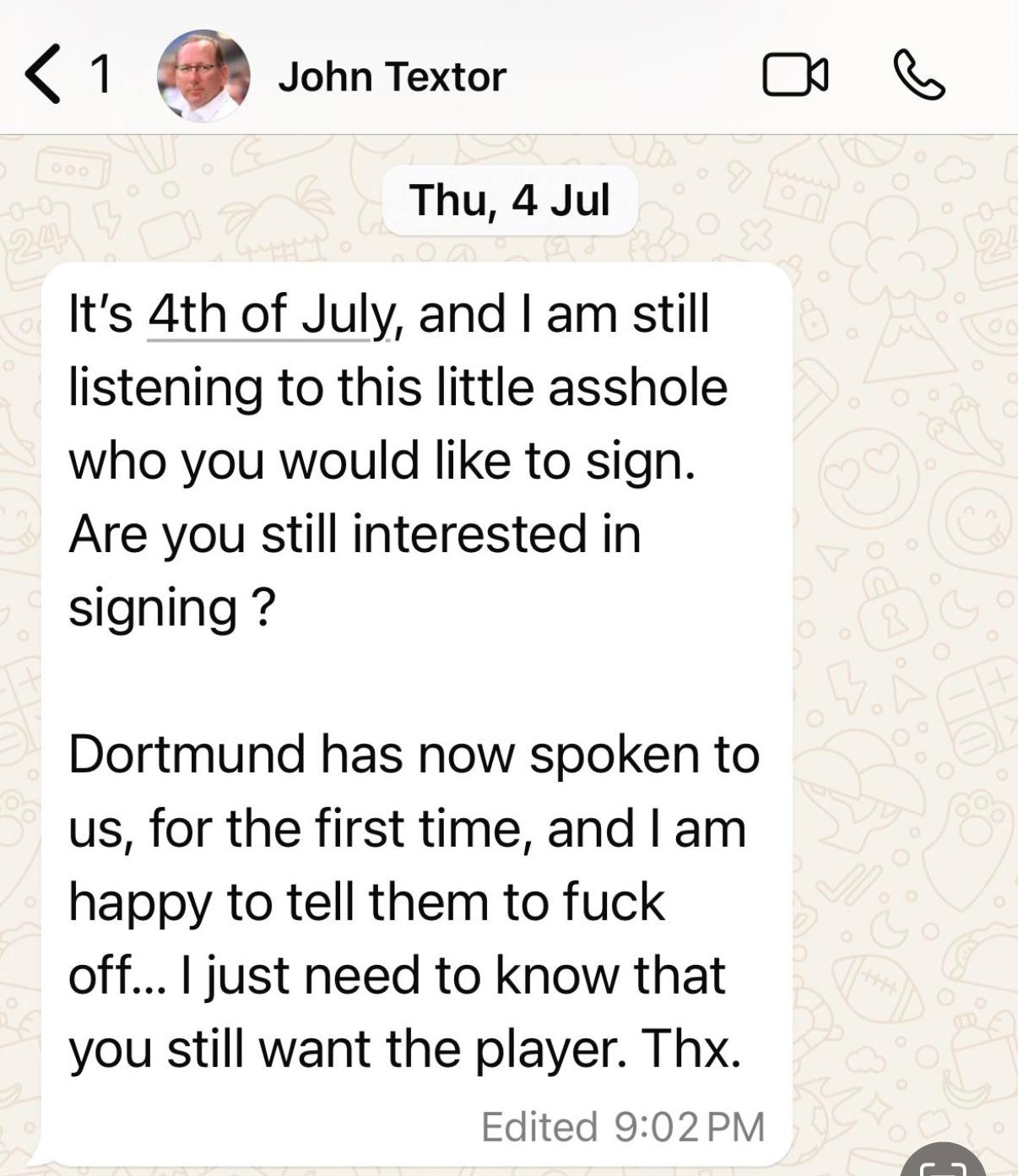1018x1176 pixels.
Task: Open John Textor's contact info
Action: (392, 77)
